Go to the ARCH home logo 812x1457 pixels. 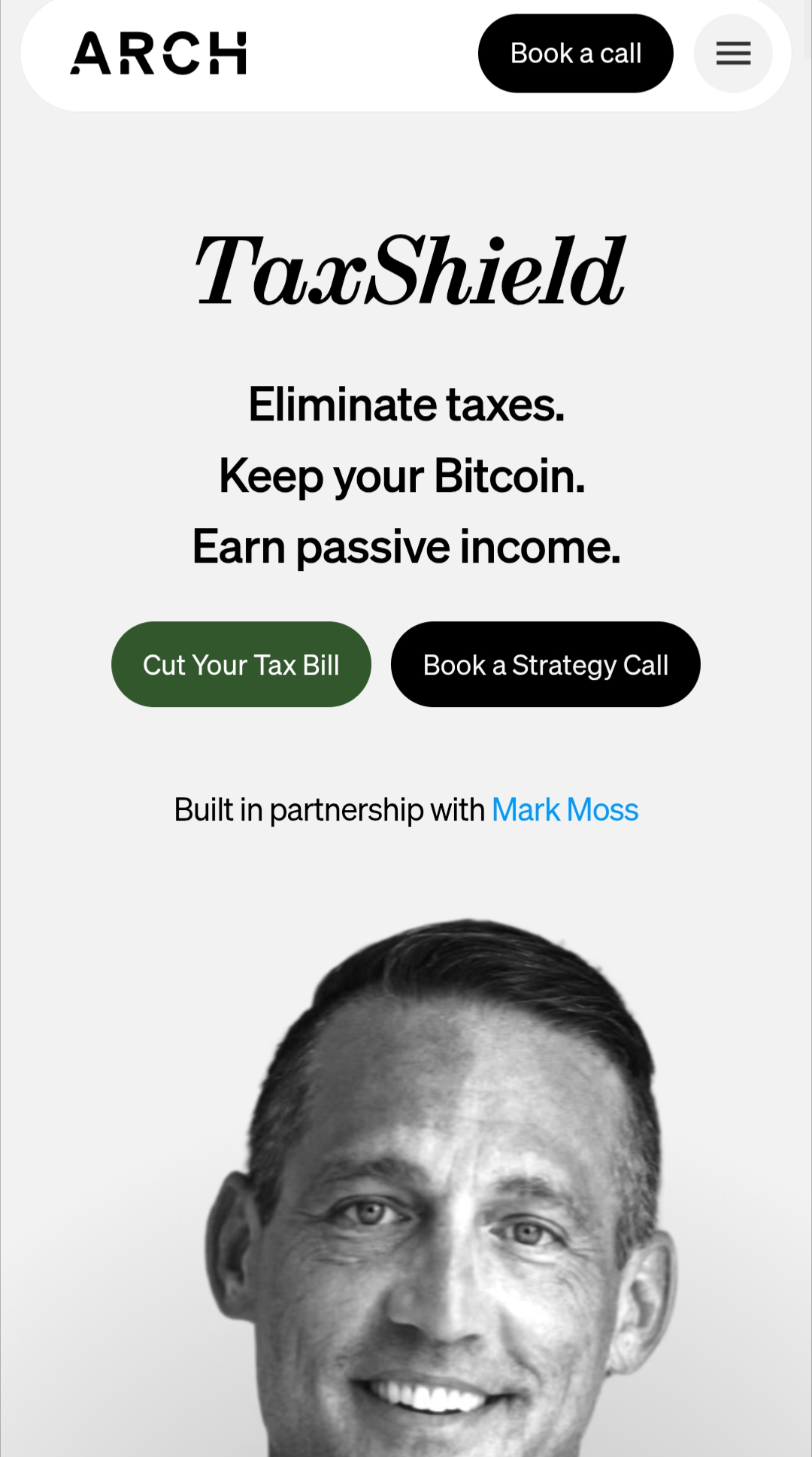point(159,53)
